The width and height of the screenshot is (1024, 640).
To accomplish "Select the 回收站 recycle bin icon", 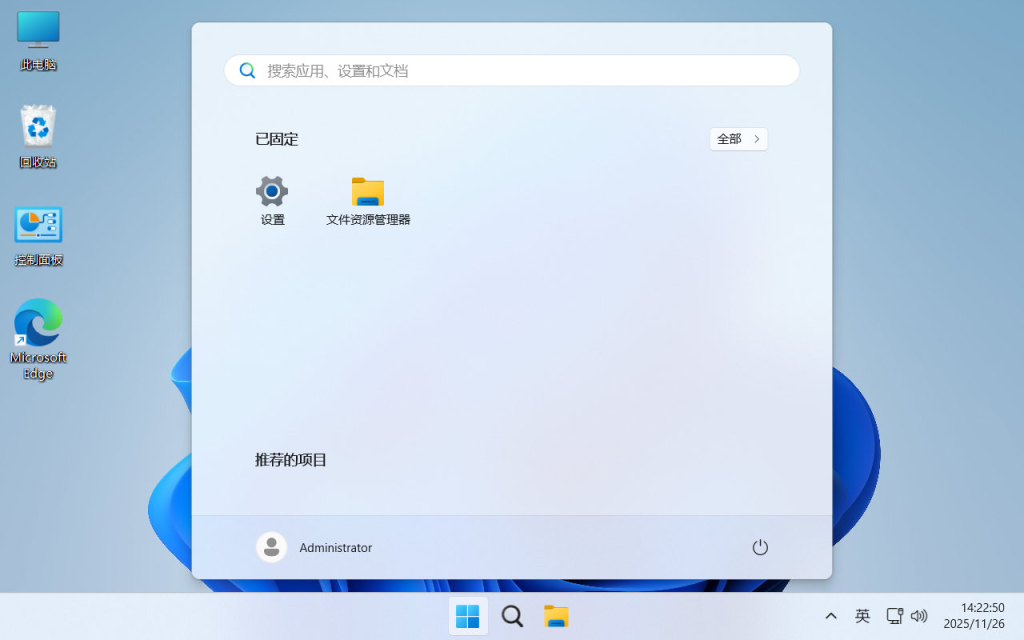I will point(38,137).
